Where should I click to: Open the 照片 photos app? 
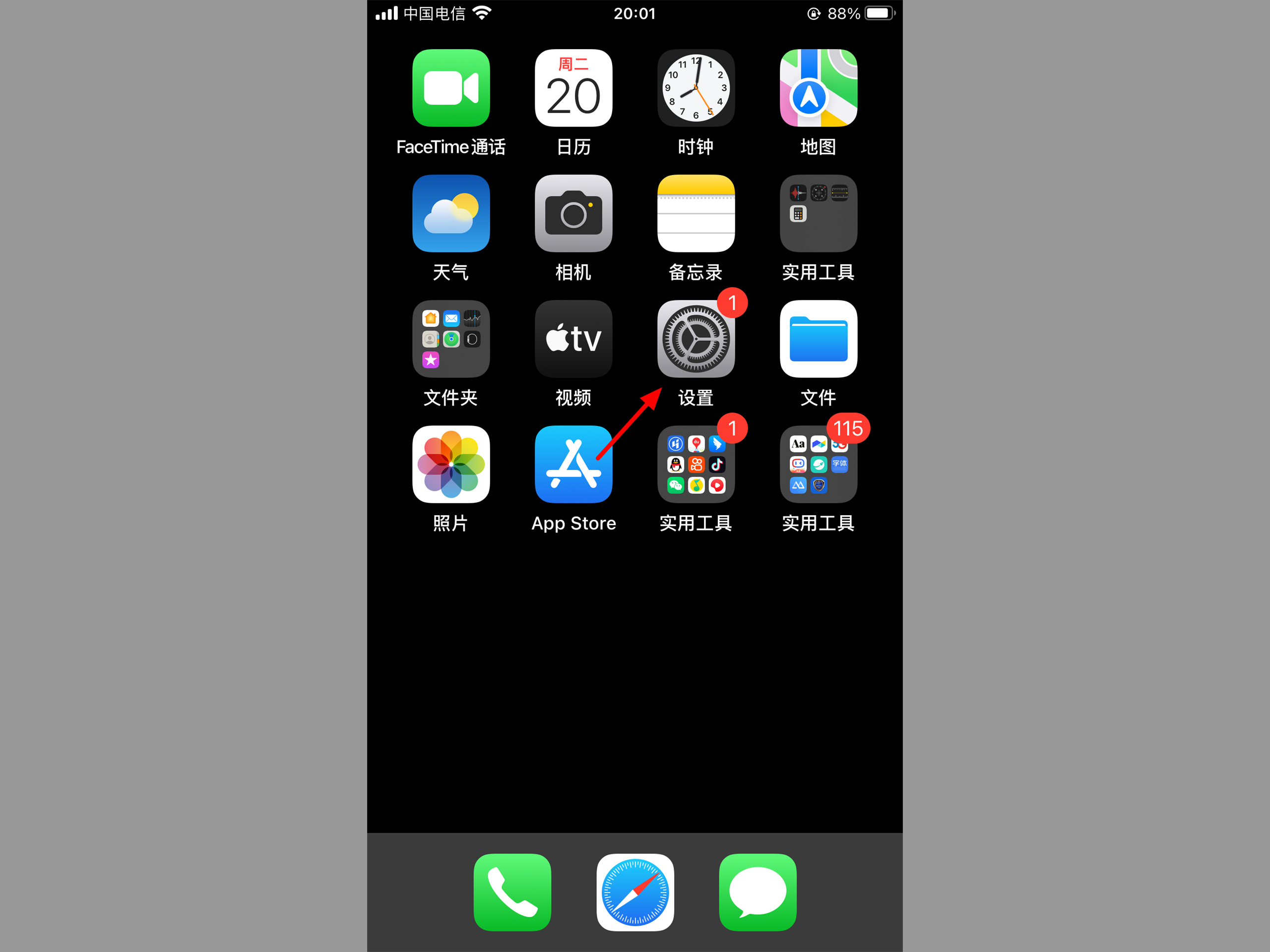[x=450, y=464]
